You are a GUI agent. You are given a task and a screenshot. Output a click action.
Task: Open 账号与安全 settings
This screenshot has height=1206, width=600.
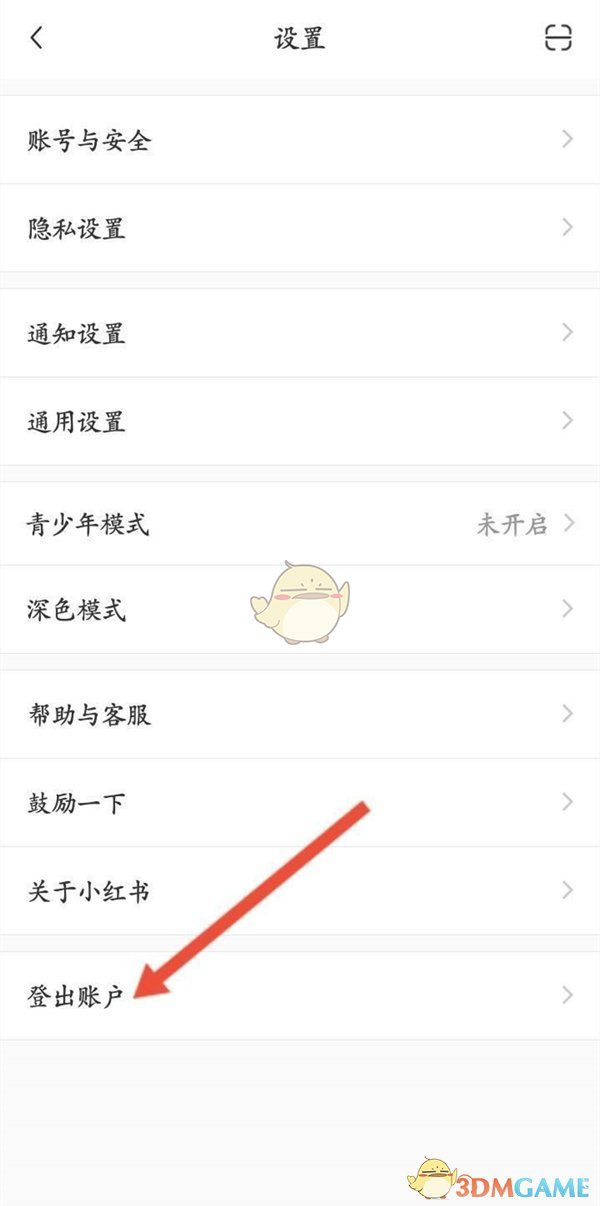coord(300,140)
